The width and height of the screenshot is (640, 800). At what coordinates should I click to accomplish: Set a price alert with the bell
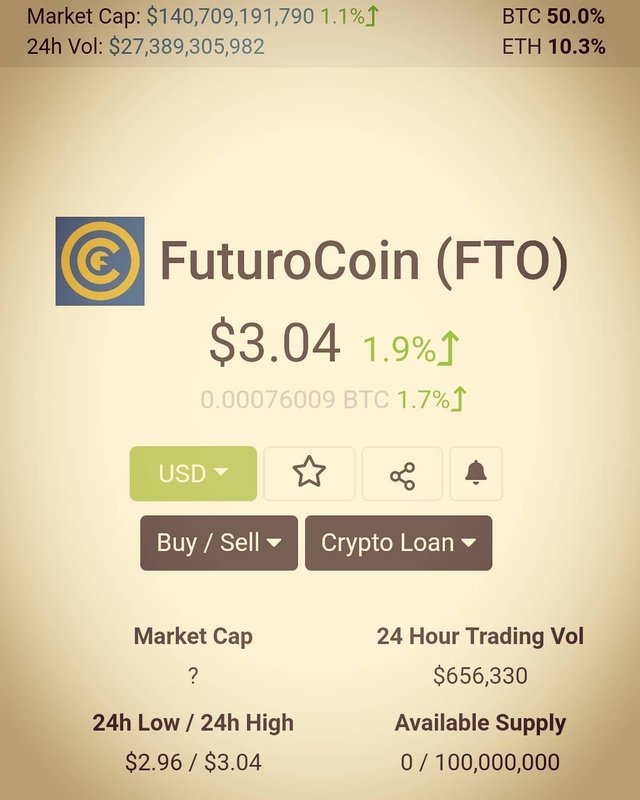click(x=476, y=474)
